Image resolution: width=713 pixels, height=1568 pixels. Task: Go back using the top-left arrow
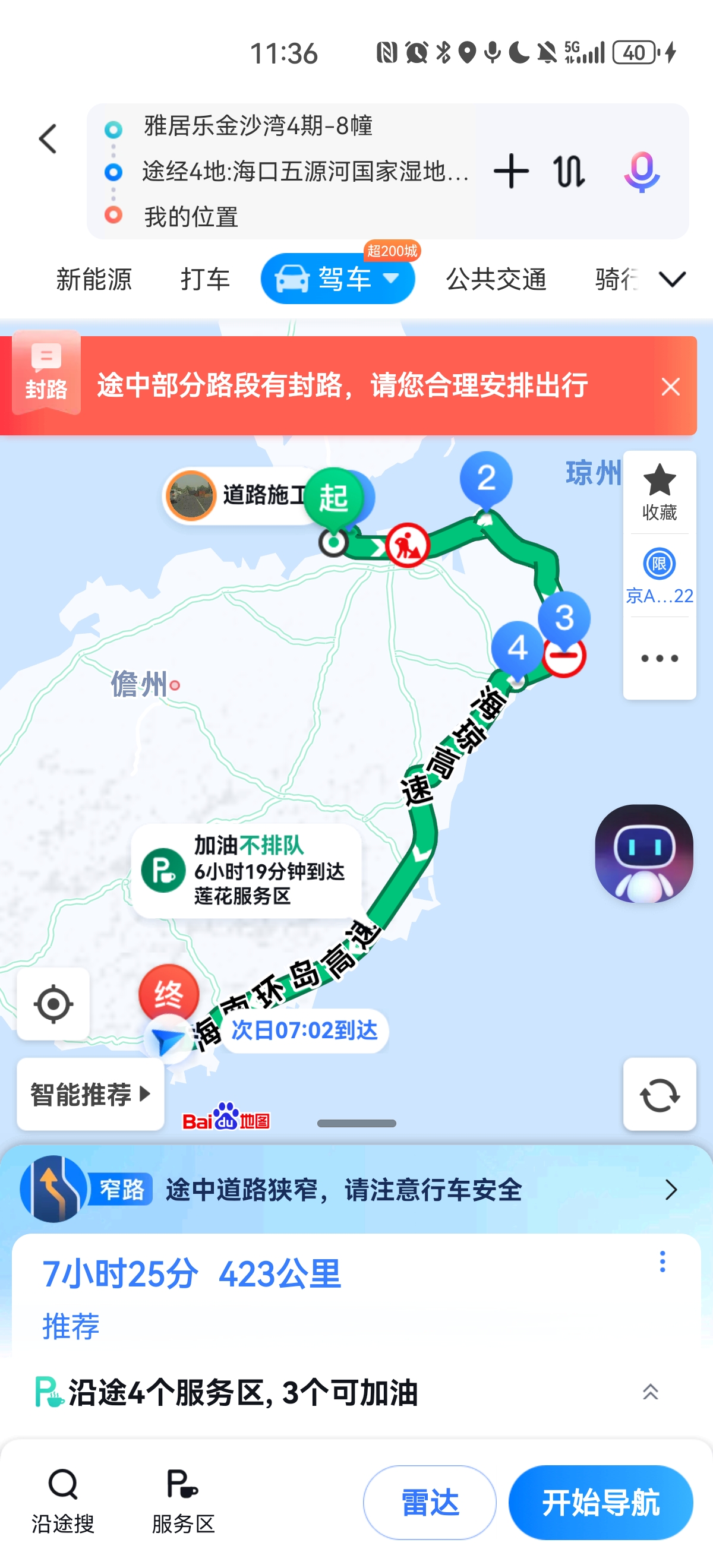pyautogui.click(x=48, y=139)
